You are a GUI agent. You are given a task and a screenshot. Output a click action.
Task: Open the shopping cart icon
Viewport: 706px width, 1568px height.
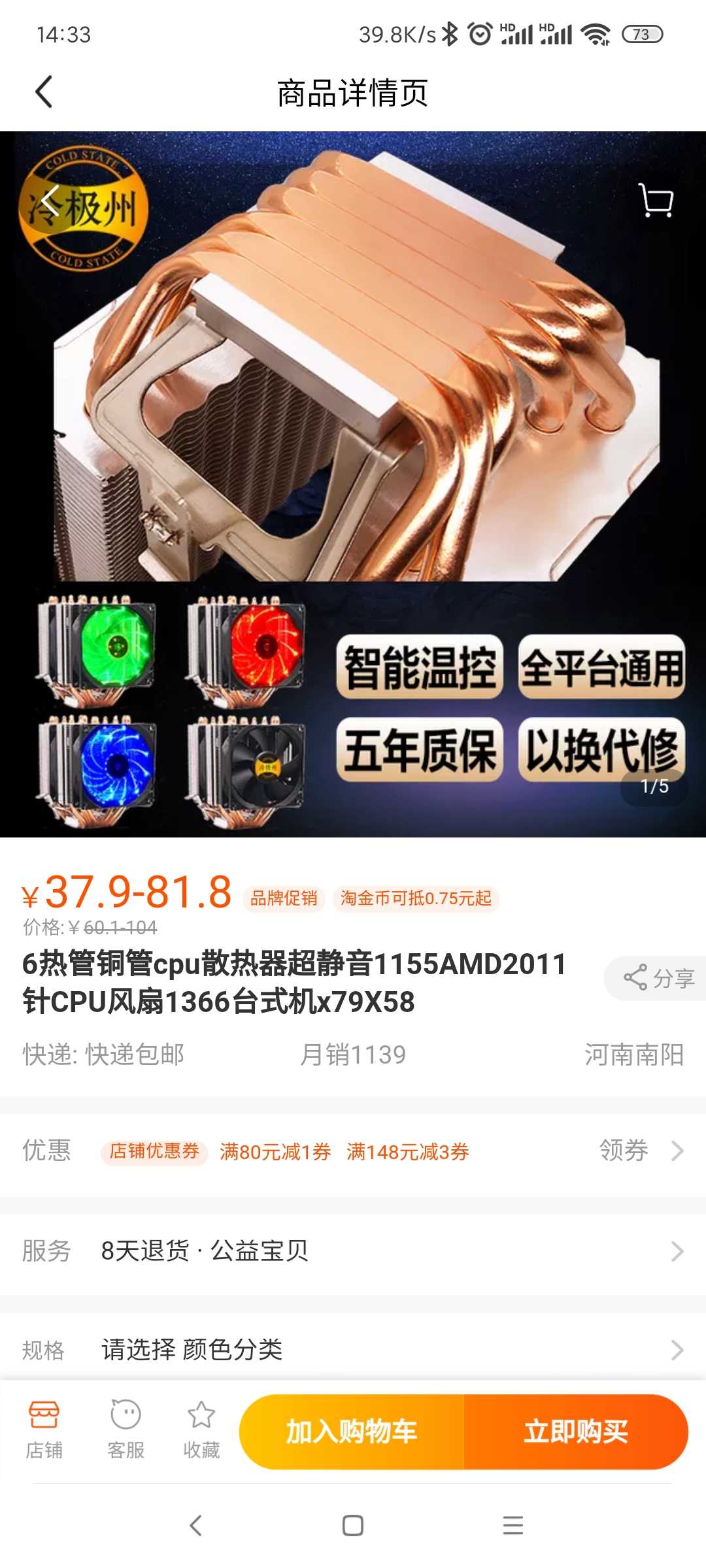[656, 200]
